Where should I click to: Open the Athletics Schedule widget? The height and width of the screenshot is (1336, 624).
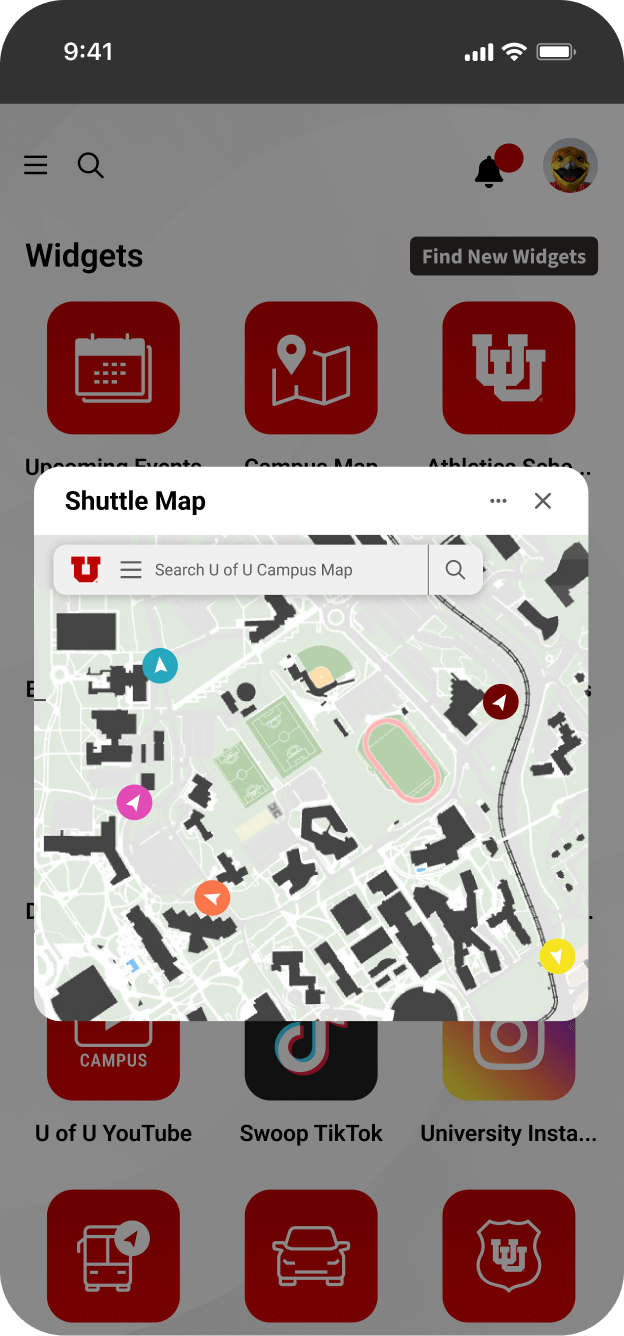tap(509, 368)
